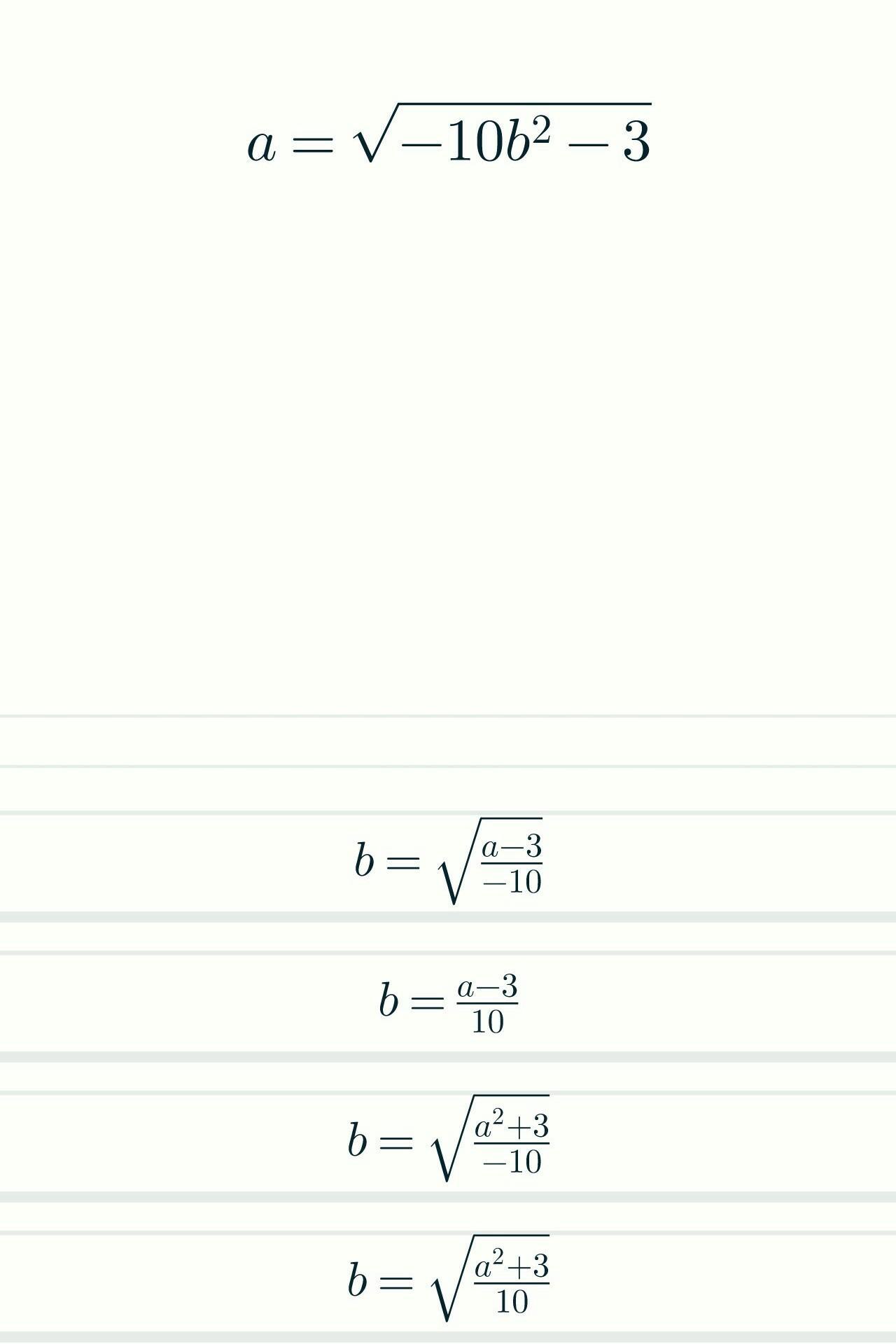Pick answer b = √((a²+3)/(−10))
The width and height of the screenshot is (896, 1344).
coord(448,1141)
